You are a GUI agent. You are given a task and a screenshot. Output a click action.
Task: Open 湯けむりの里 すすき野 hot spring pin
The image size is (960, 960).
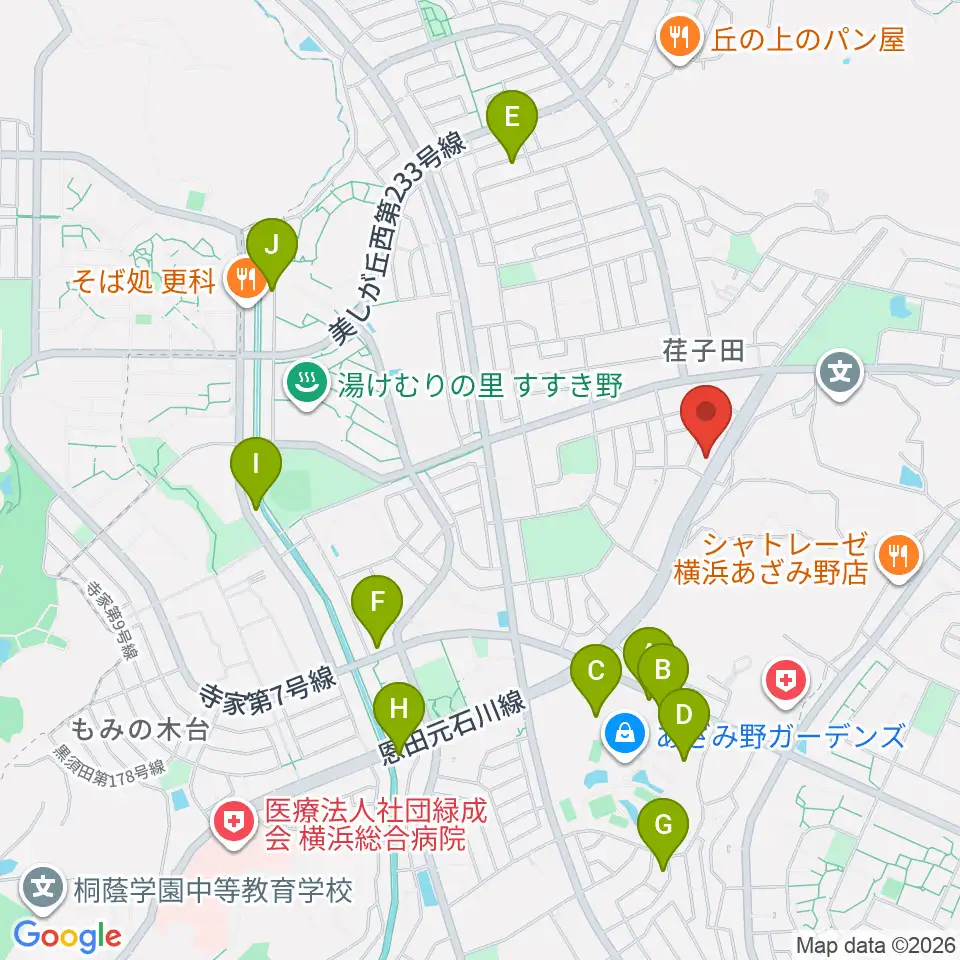pos(307,386)
